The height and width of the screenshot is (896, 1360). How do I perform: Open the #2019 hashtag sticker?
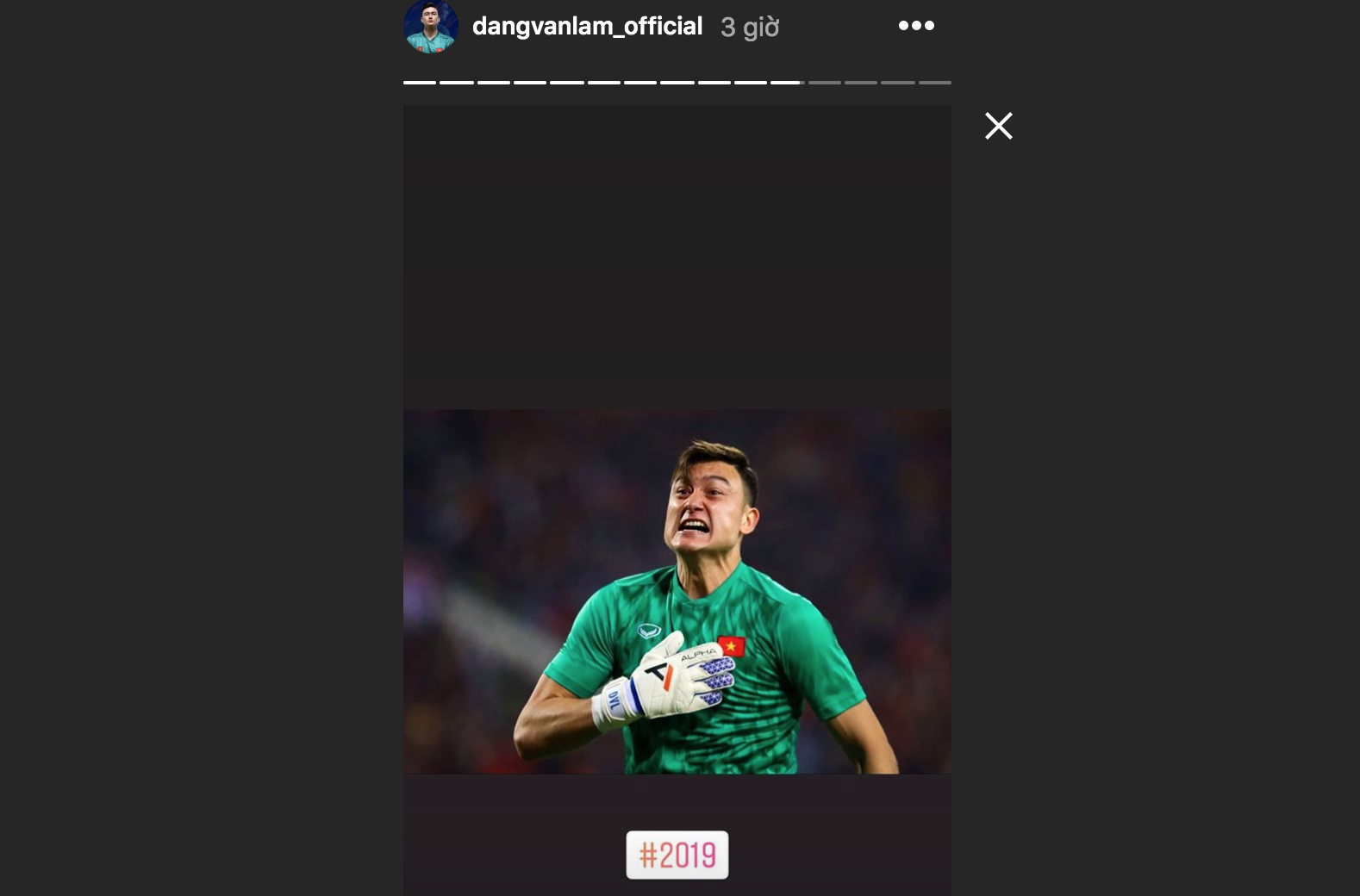pos(677,855)
